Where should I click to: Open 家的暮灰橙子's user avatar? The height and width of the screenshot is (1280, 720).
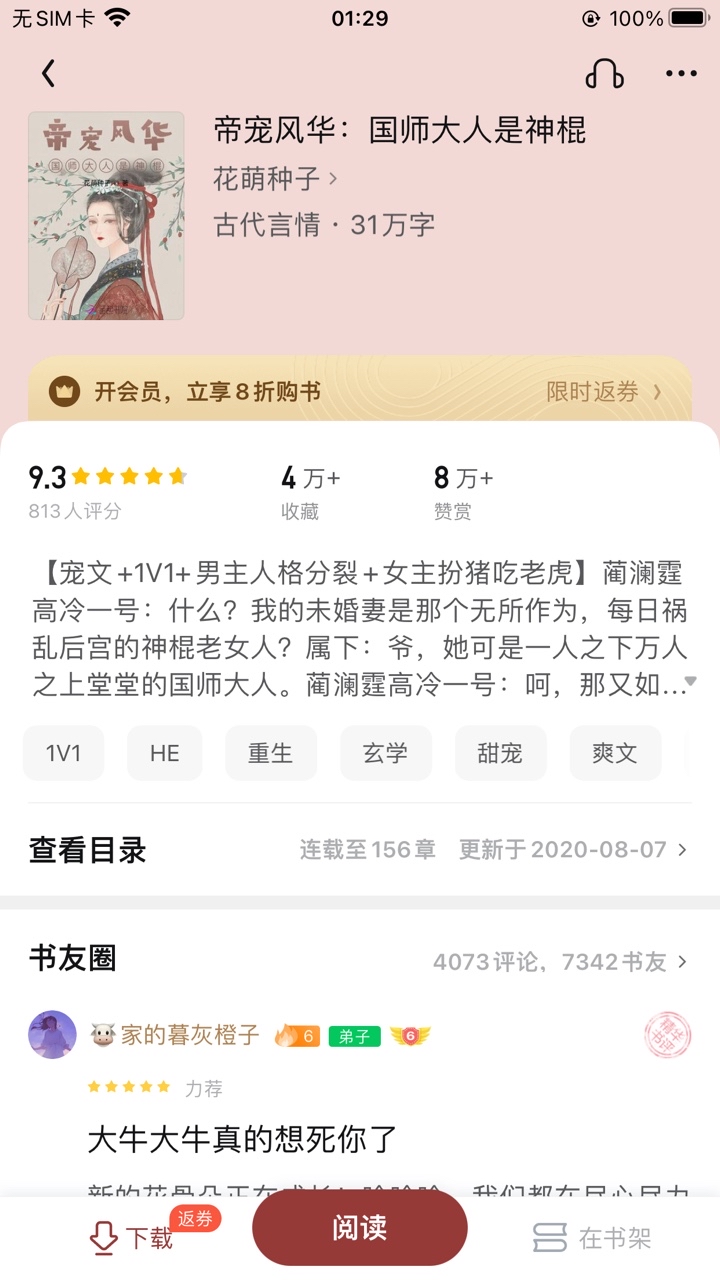click(52, 1035)
